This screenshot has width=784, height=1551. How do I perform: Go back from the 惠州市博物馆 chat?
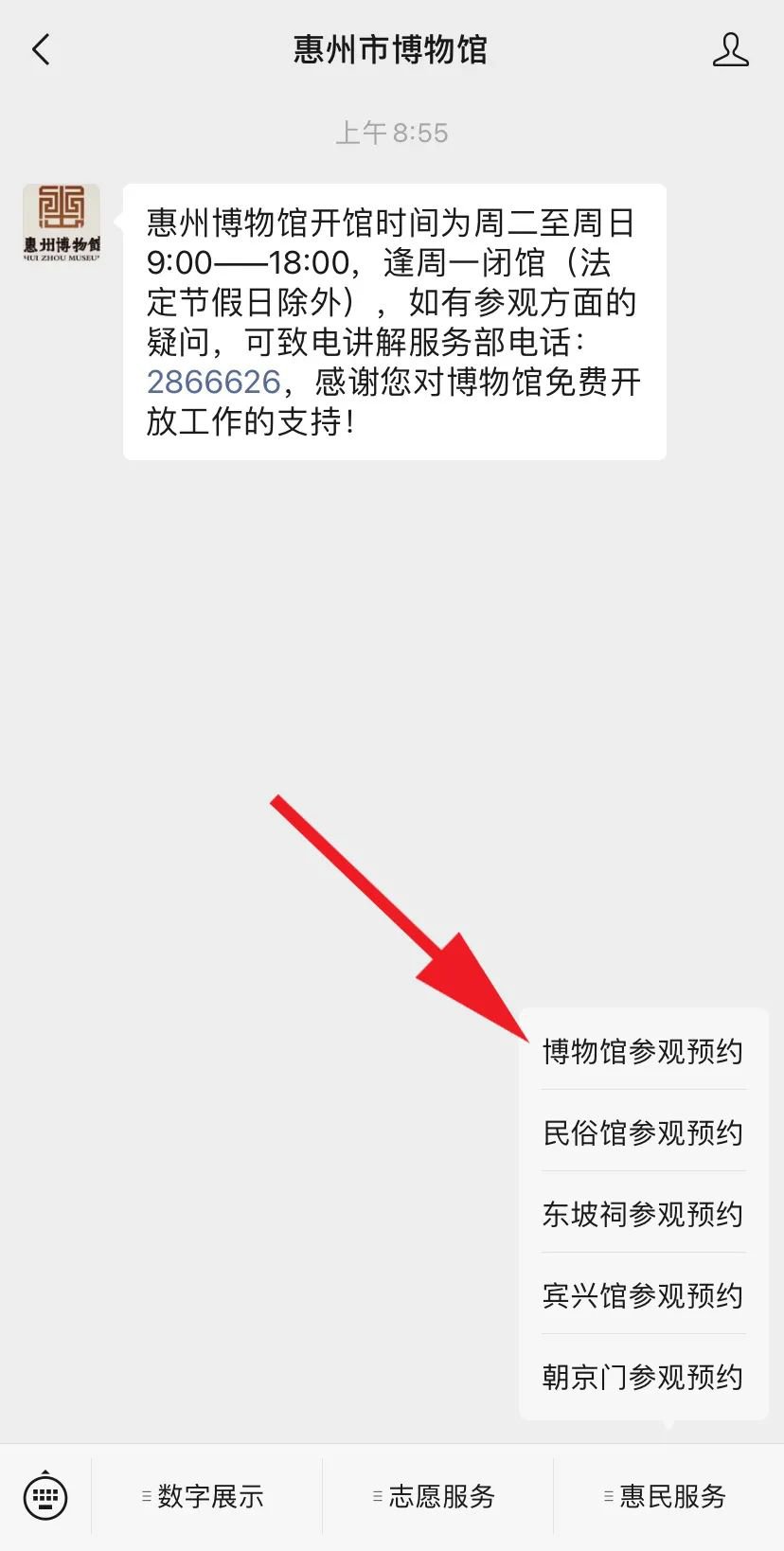[x=42, y=49]
